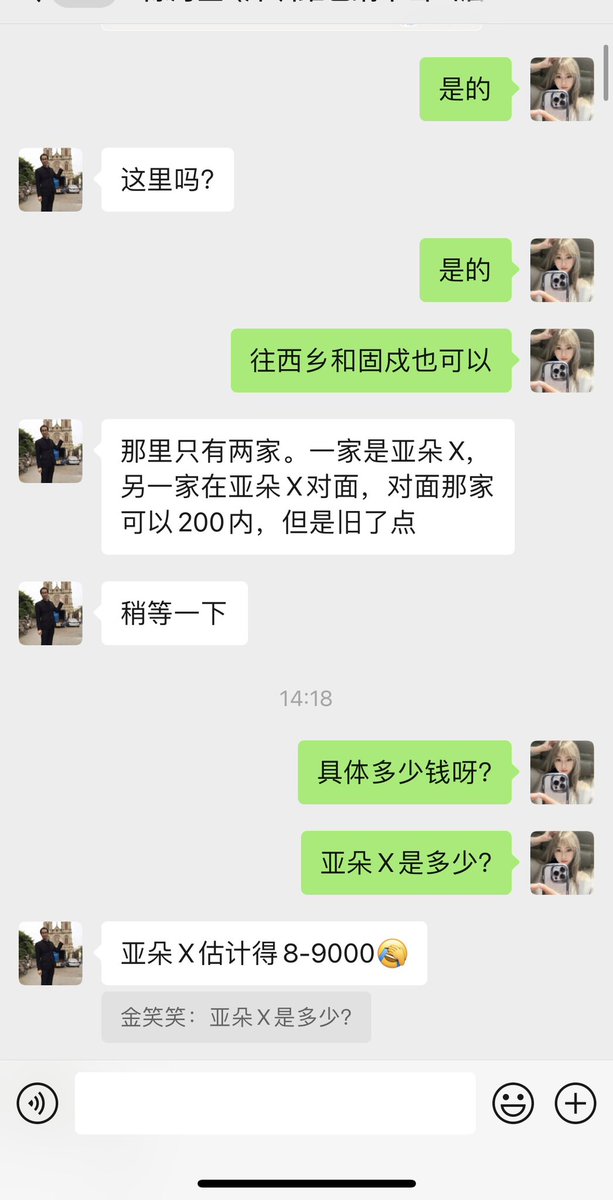Open contact avatar beside 稍等一下
The image size is (613, 1200).
51,613
